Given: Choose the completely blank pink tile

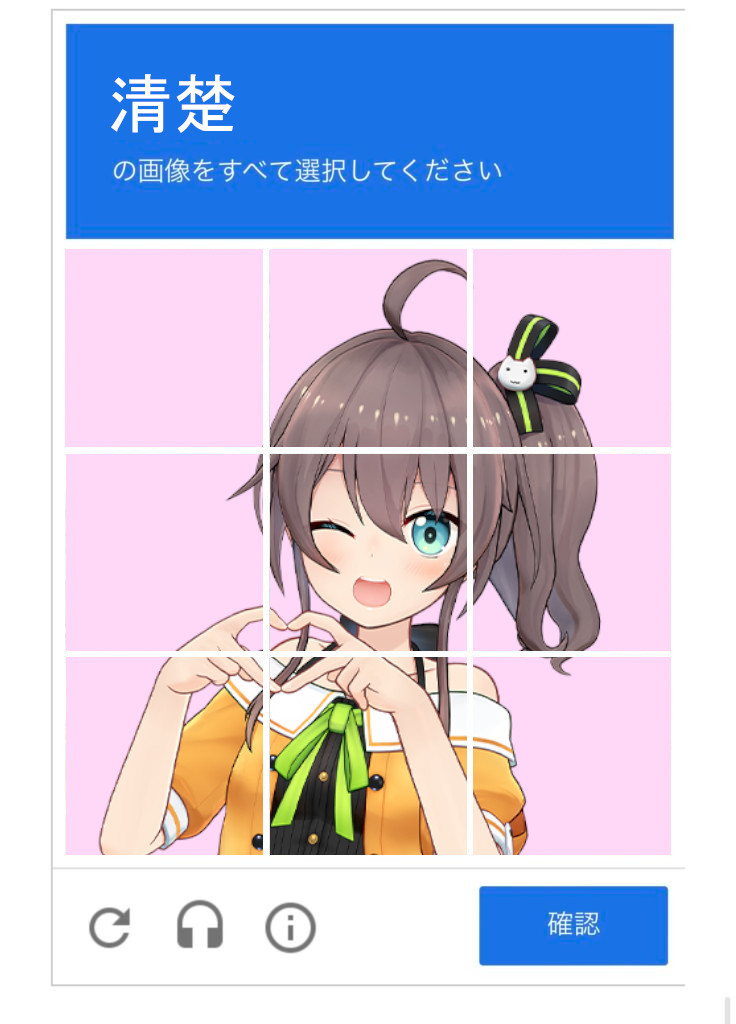Looking at the screenshot, I should pos(164,348).
